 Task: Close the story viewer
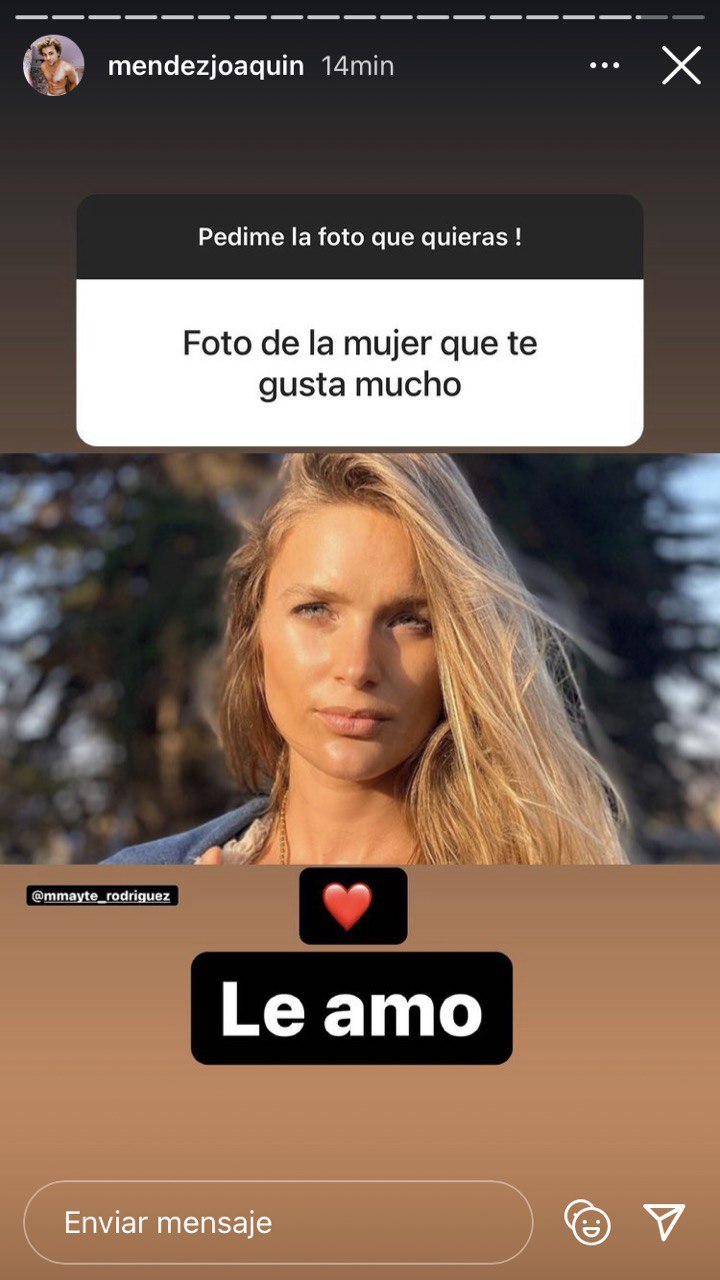pyautogui.click(x=681, y=66)
